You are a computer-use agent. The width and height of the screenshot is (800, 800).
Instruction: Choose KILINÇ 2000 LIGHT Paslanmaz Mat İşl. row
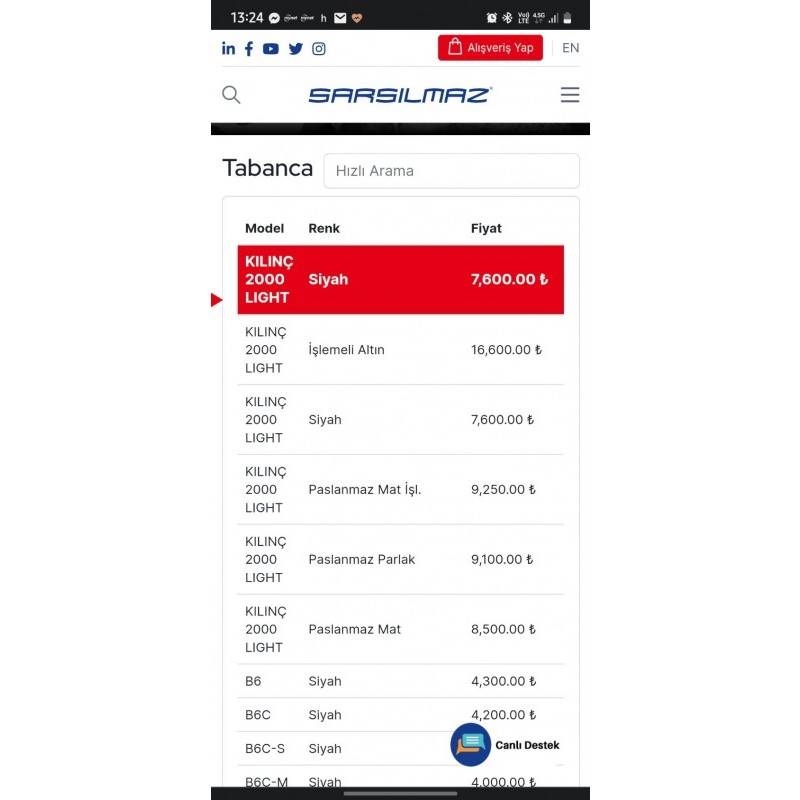point(400,490)
